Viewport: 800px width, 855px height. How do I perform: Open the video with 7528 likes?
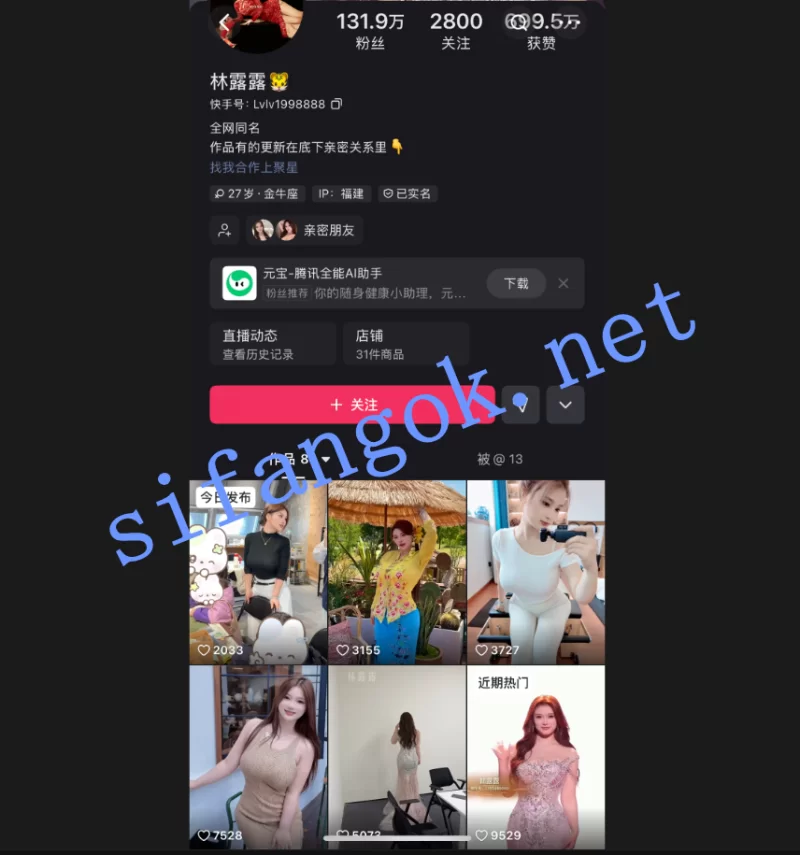pos(258,755)
